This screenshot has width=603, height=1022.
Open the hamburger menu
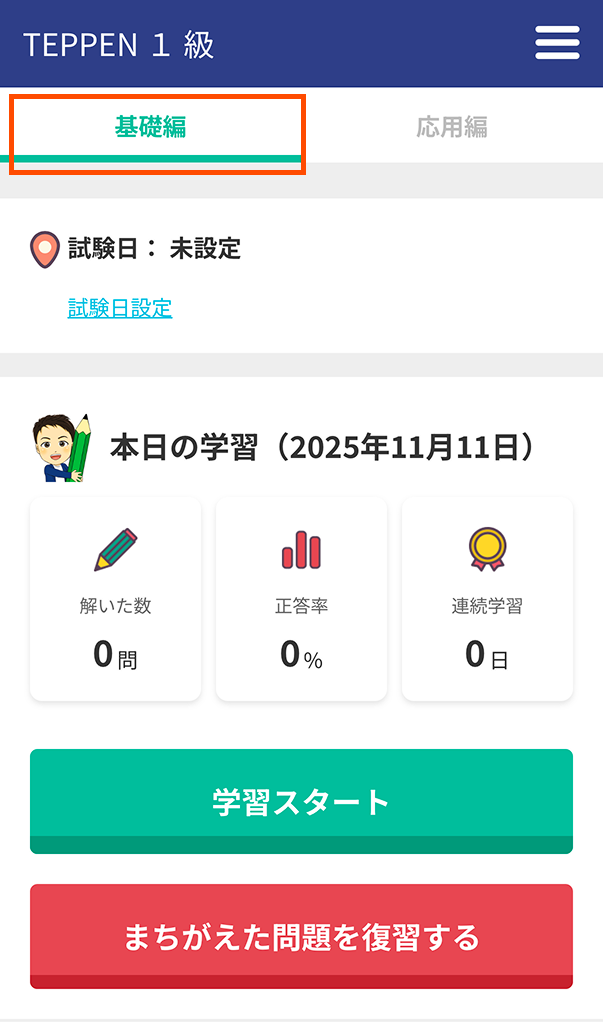(557, 44)
